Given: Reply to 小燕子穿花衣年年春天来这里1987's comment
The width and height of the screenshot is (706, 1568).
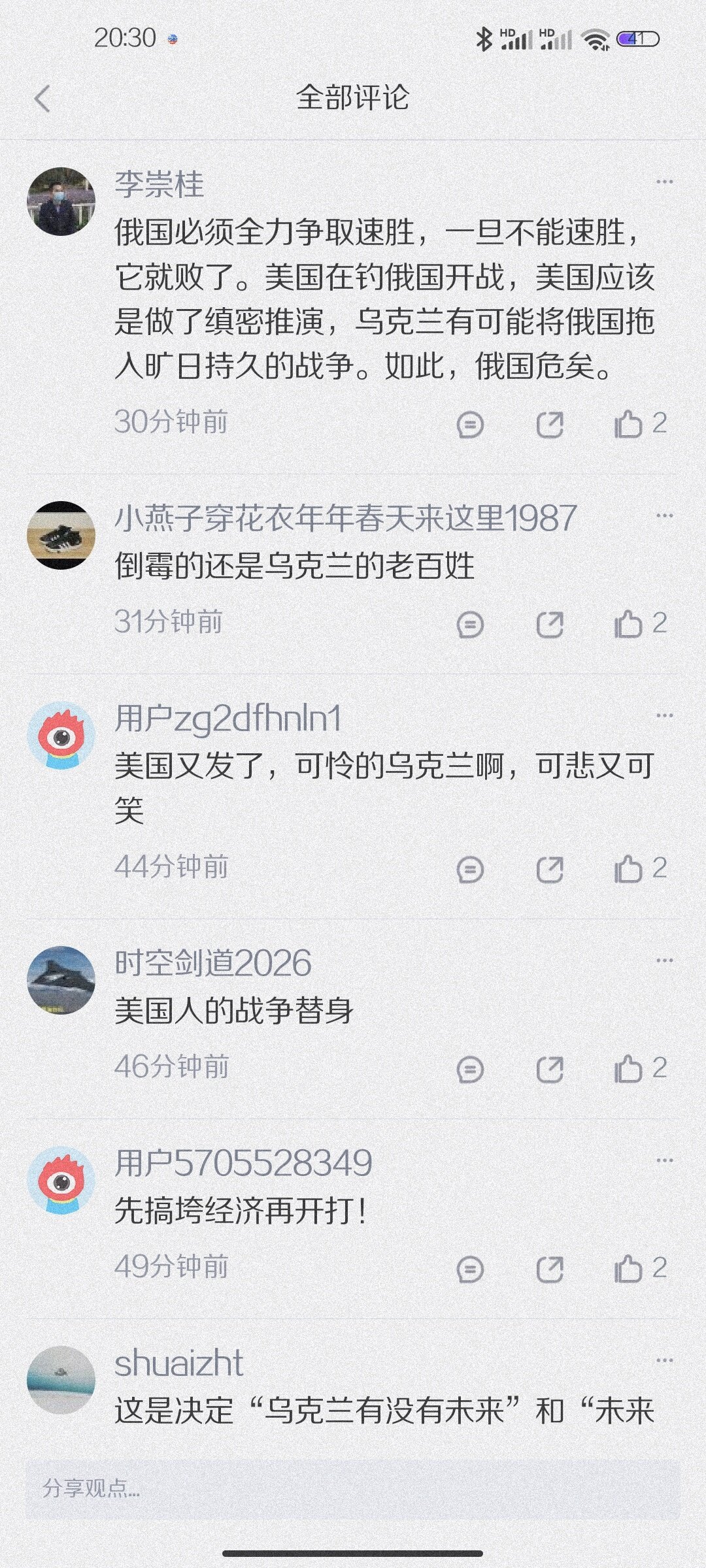Looking at the screenshot, I should tap(470, 625).
